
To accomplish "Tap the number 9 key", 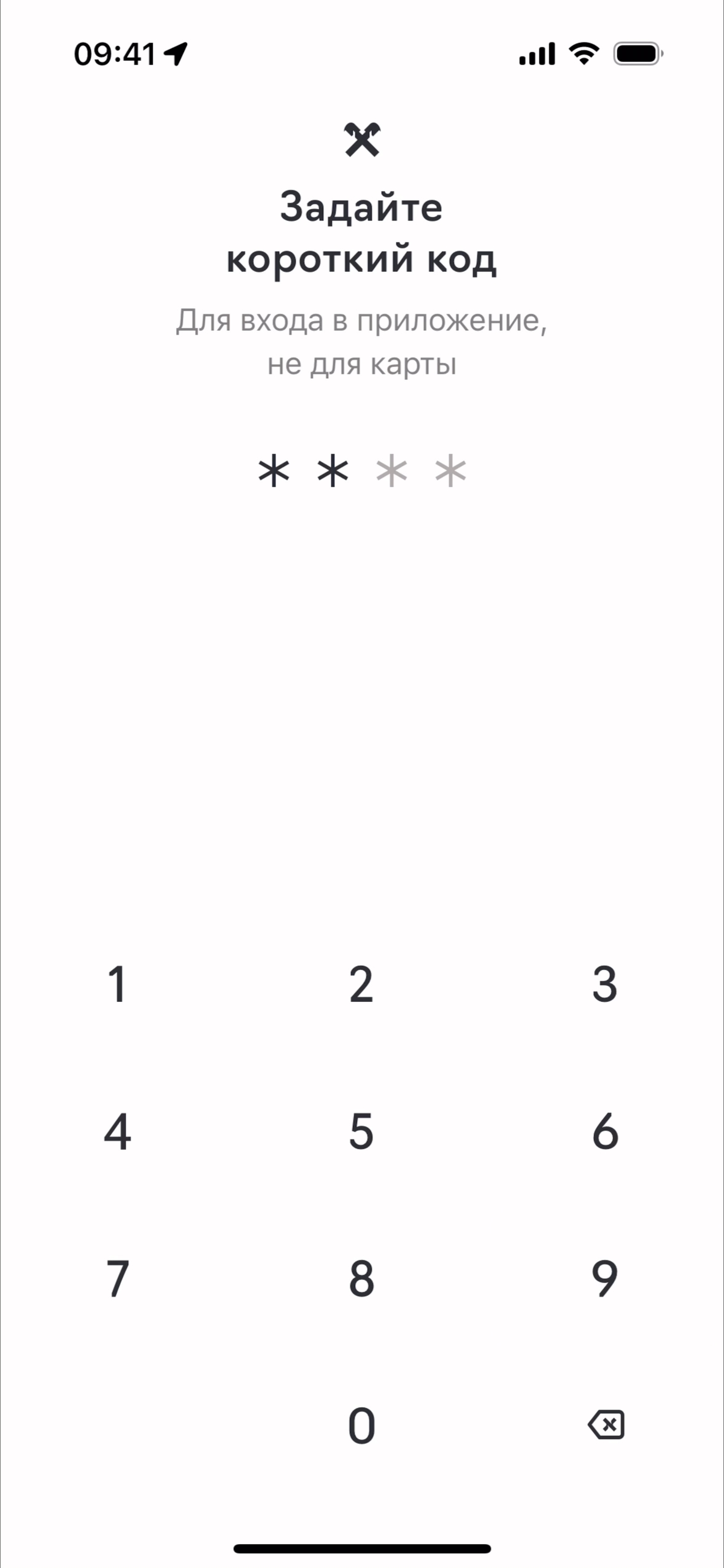I will (604, 1279).
